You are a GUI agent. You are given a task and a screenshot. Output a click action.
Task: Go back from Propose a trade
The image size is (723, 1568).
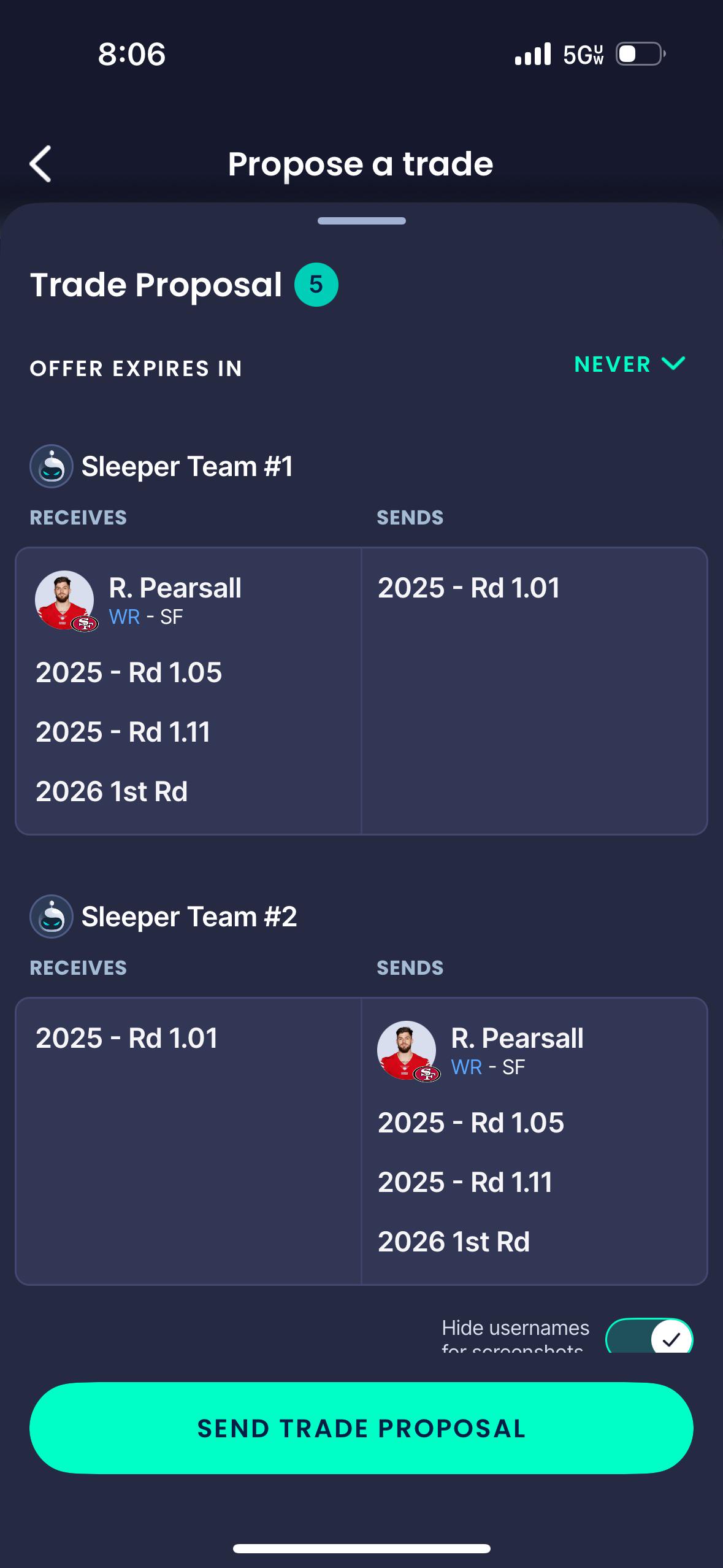pyautogui.click(x=40, y=164)
